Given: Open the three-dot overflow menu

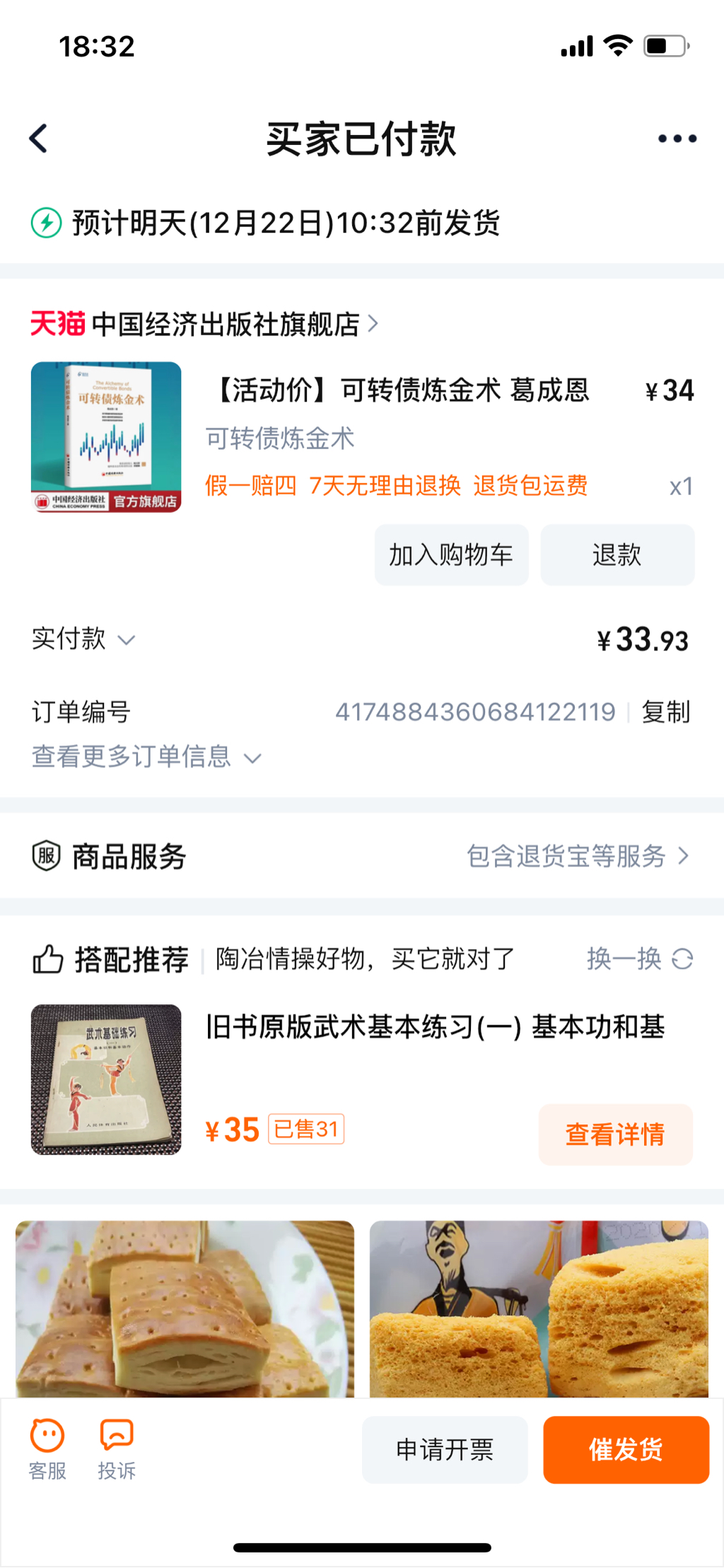Looking at the screenshot, I should point(677,139).
